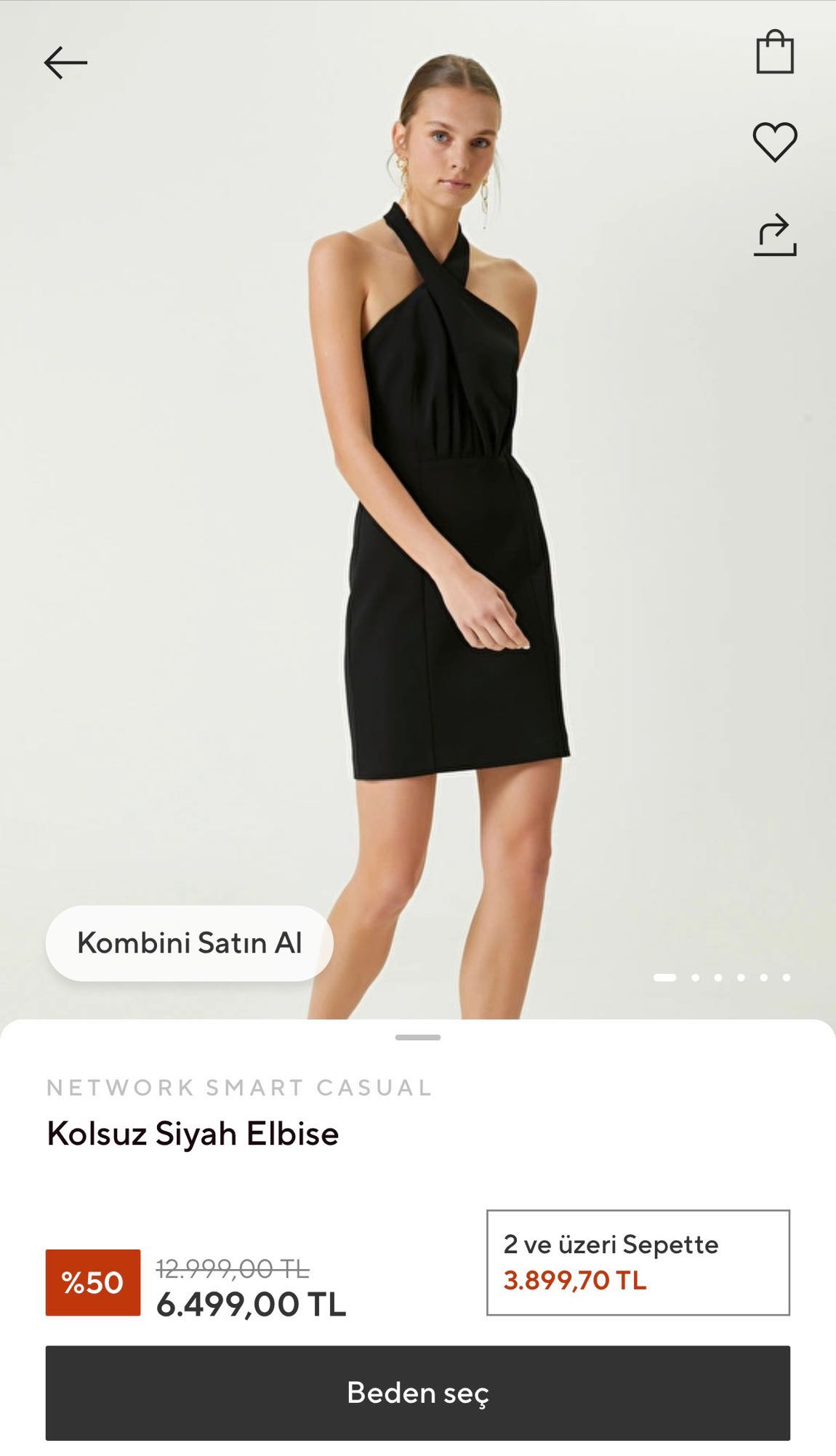Open the 2 ve üzeri Sepette offer
The width and height of the screenshot is (836, 1456).
click(x=638, y=1263)
